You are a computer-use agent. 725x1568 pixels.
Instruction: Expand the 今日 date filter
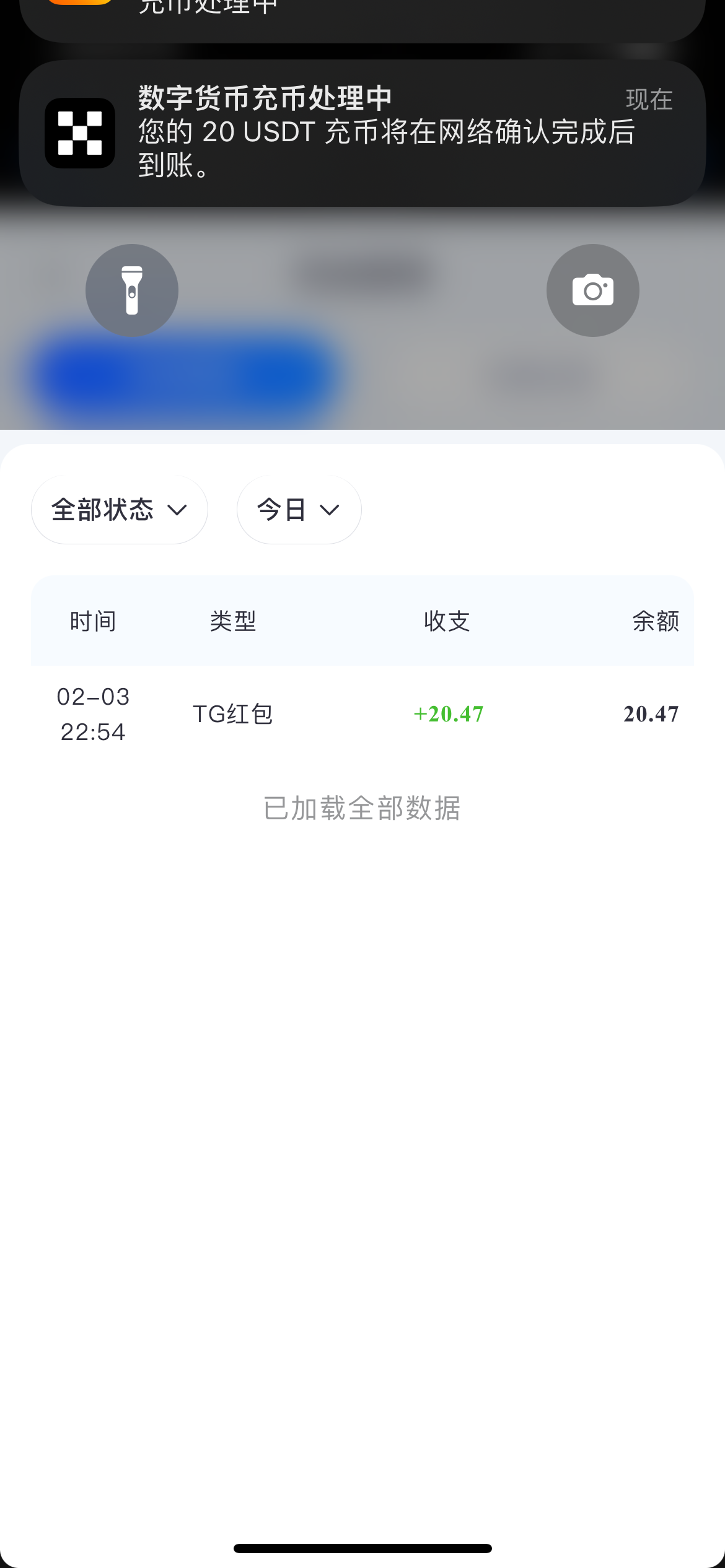pos(299,510)
